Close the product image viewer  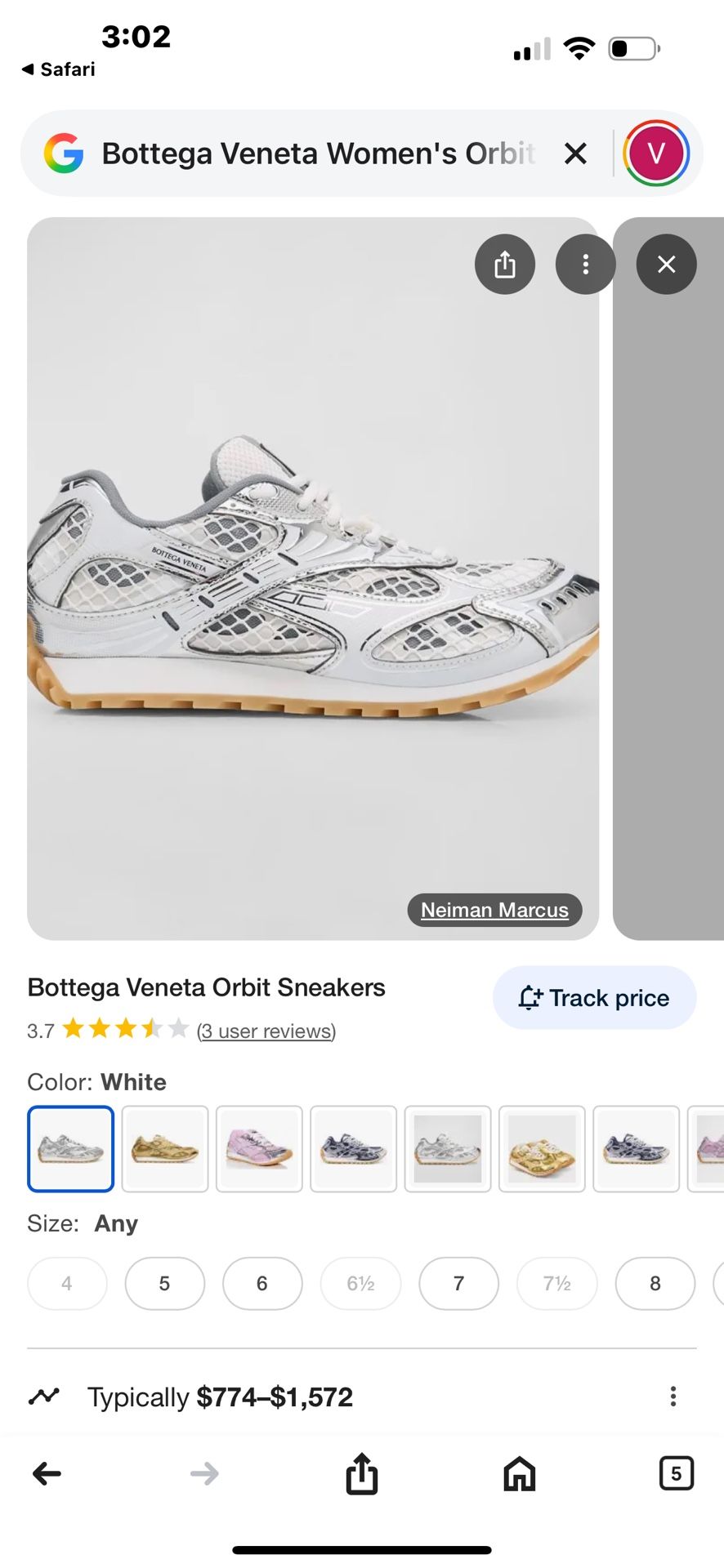[x=666, y=265]
